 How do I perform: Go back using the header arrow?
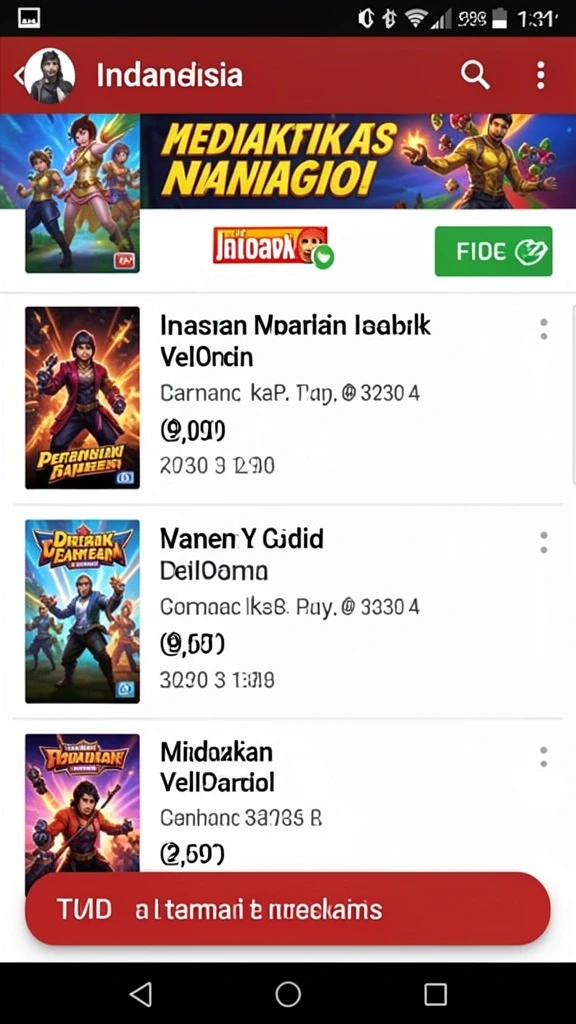[x=18, y=76]
